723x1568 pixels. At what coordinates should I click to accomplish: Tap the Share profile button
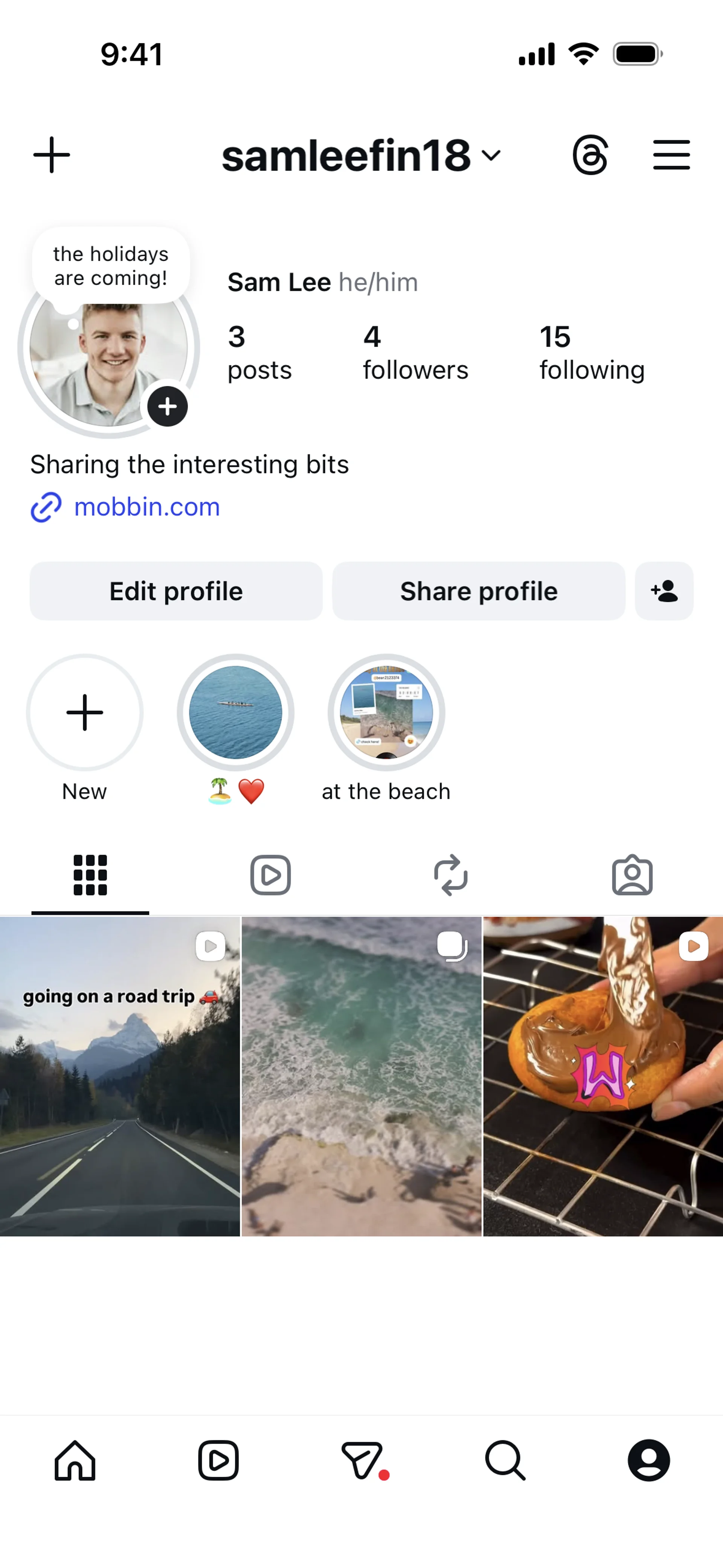[478, 591]
